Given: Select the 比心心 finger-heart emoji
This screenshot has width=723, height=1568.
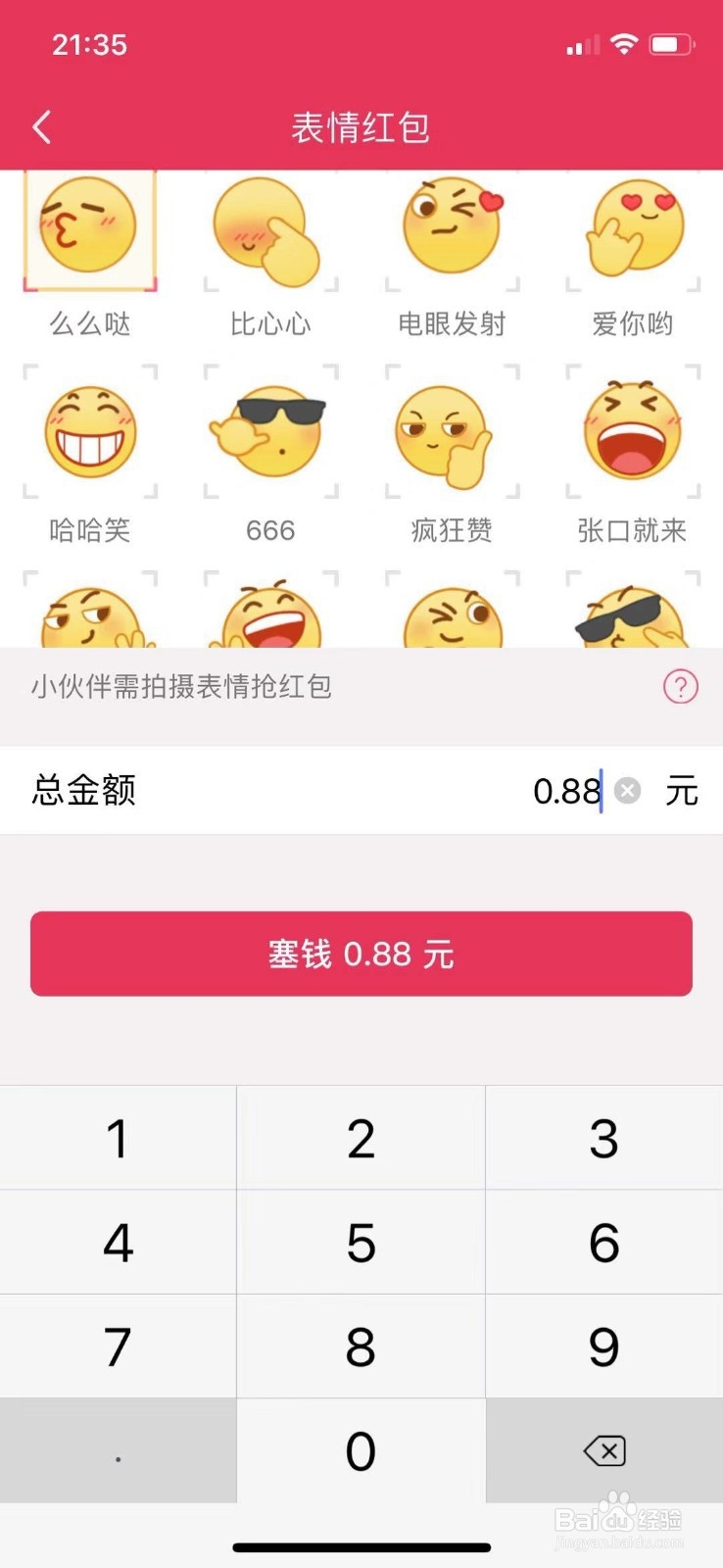Looking at the screenshot, I should click(268, 233).
